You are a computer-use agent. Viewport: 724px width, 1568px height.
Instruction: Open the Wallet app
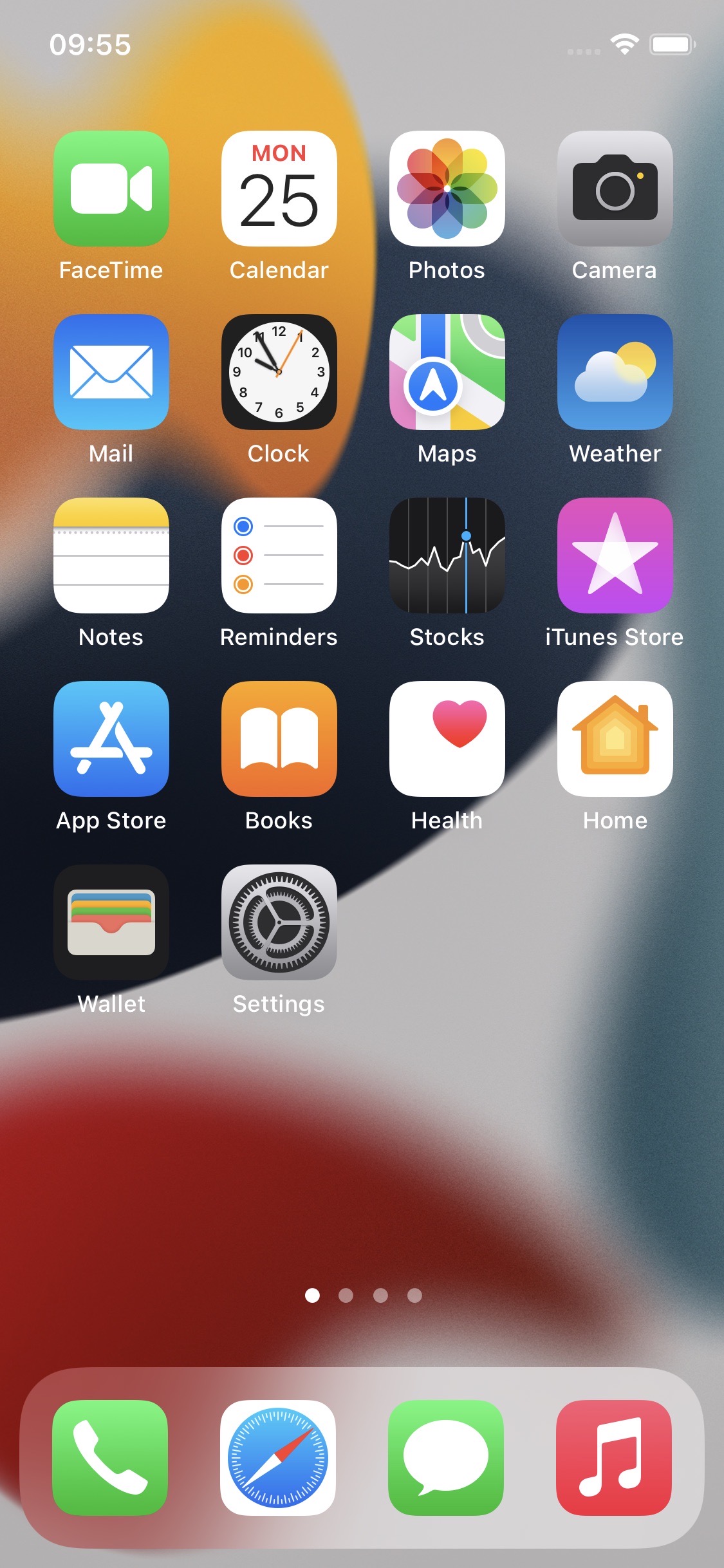(x=111, y=922)
